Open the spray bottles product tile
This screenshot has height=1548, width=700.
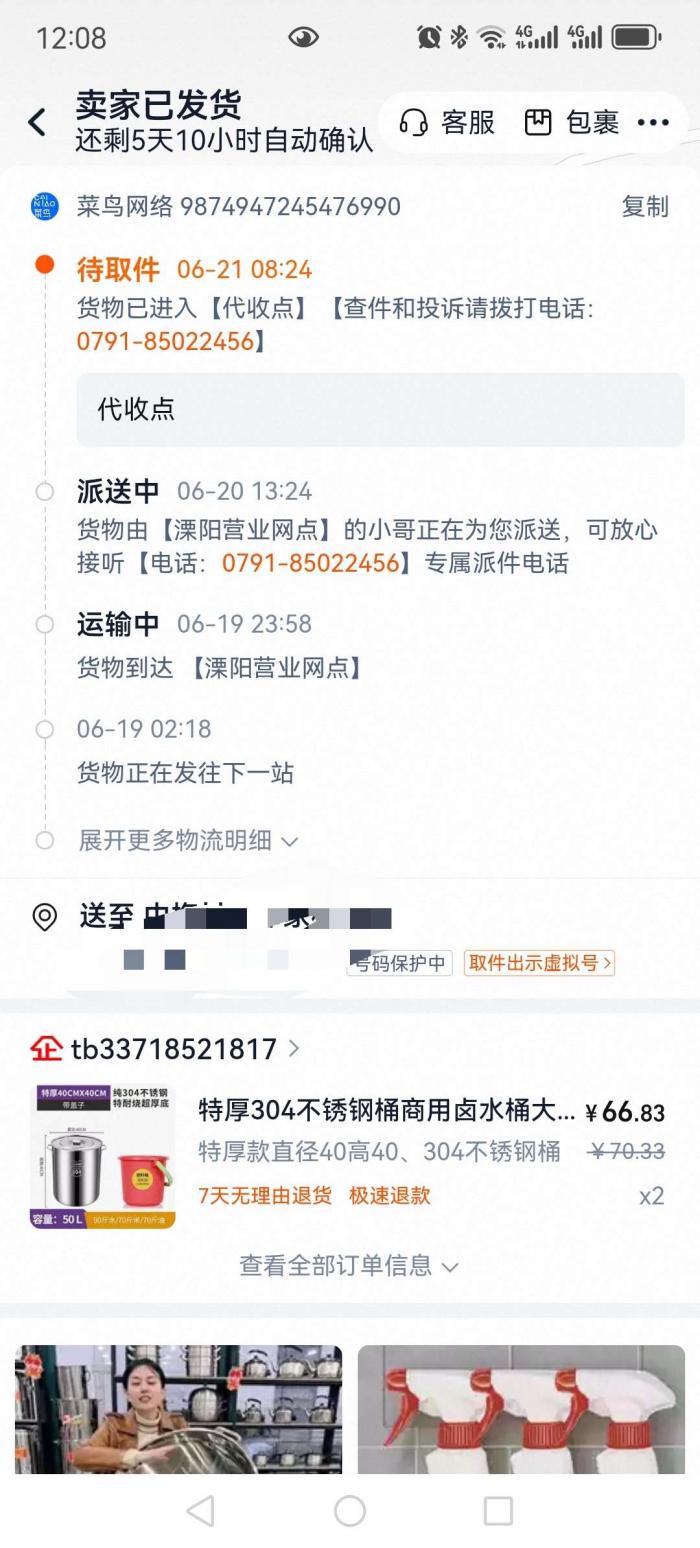click(521, 1408)
